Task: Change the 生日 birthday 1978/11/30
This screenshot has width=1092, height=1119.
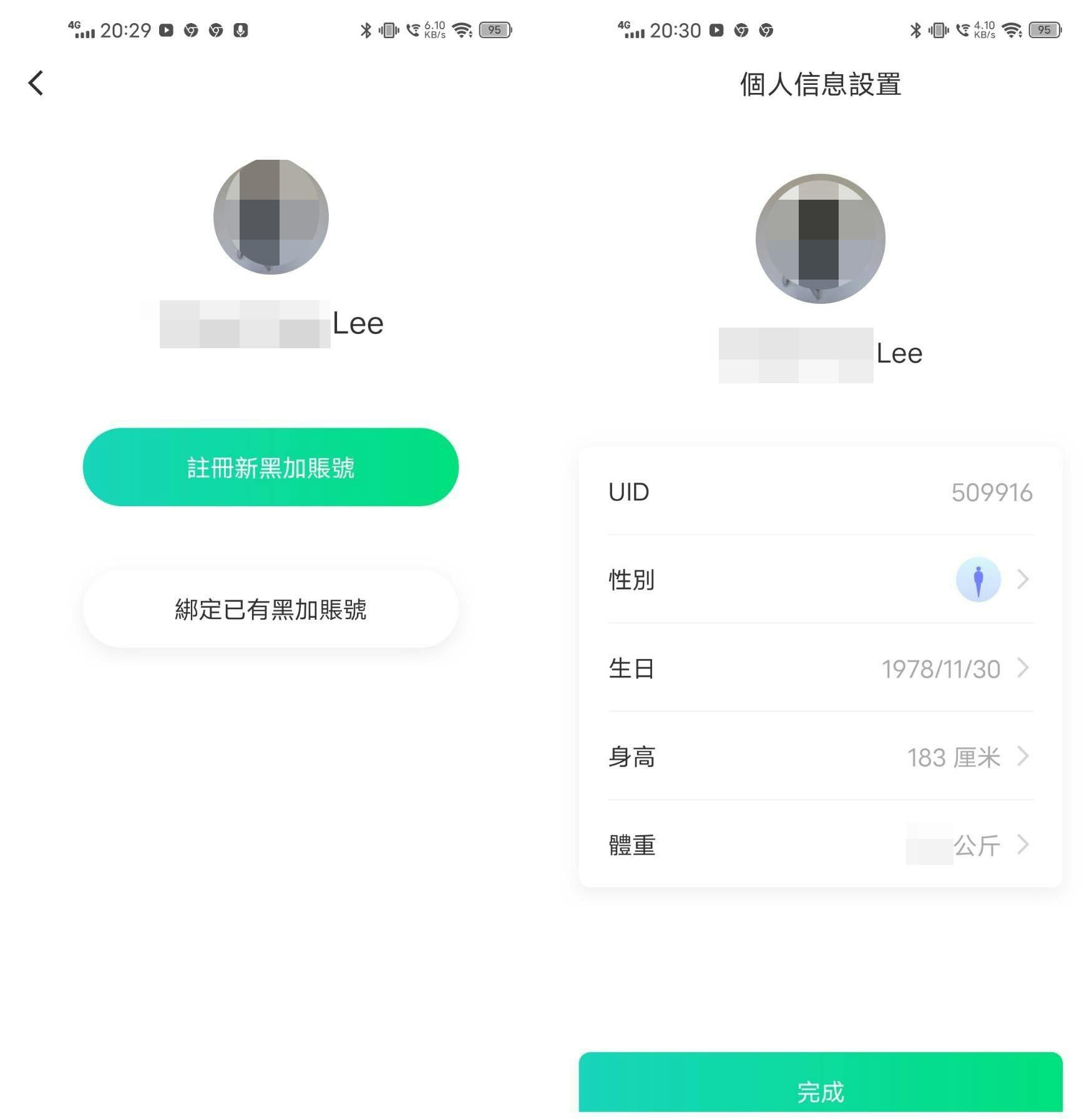Action: pos(820,668)
